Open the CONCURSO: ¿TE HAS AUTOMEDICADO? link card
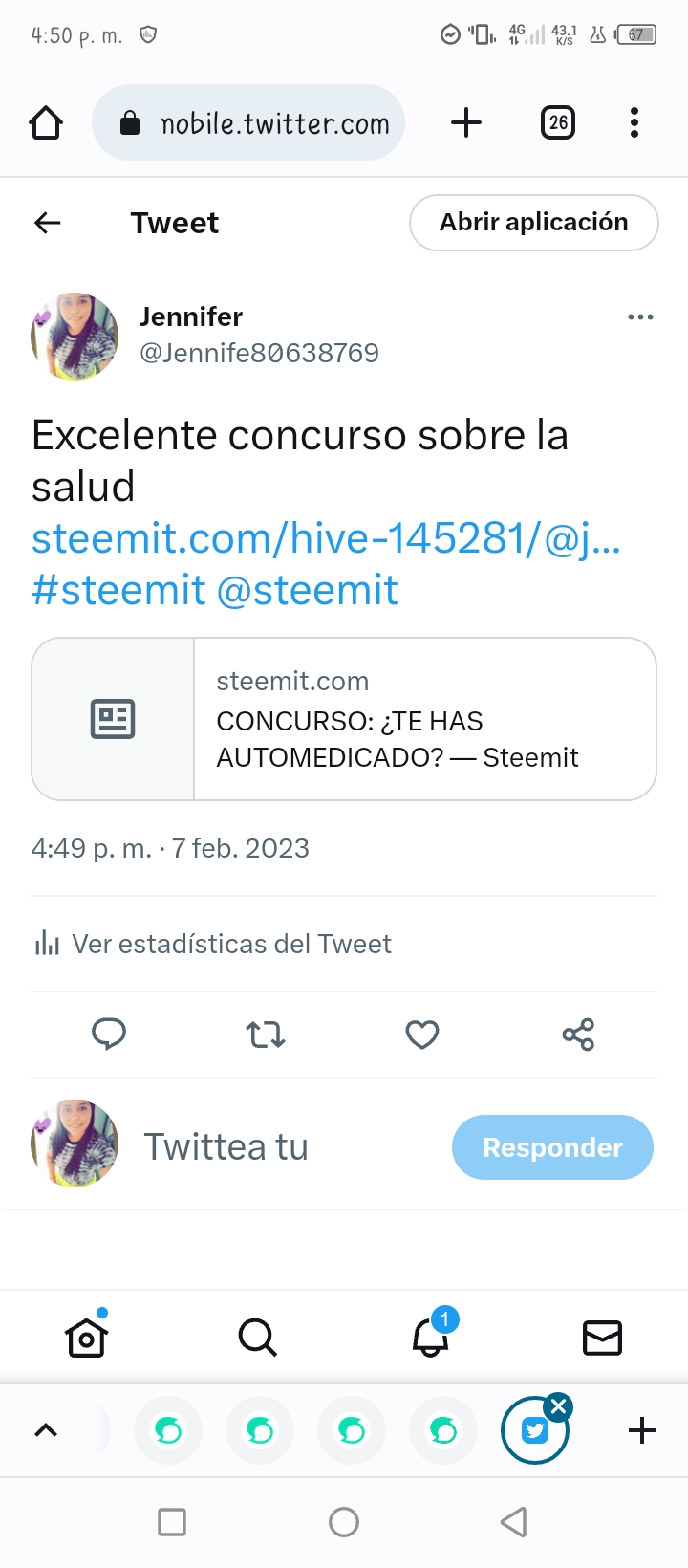Screen dimensions: 688x1568 coord(344,719)
